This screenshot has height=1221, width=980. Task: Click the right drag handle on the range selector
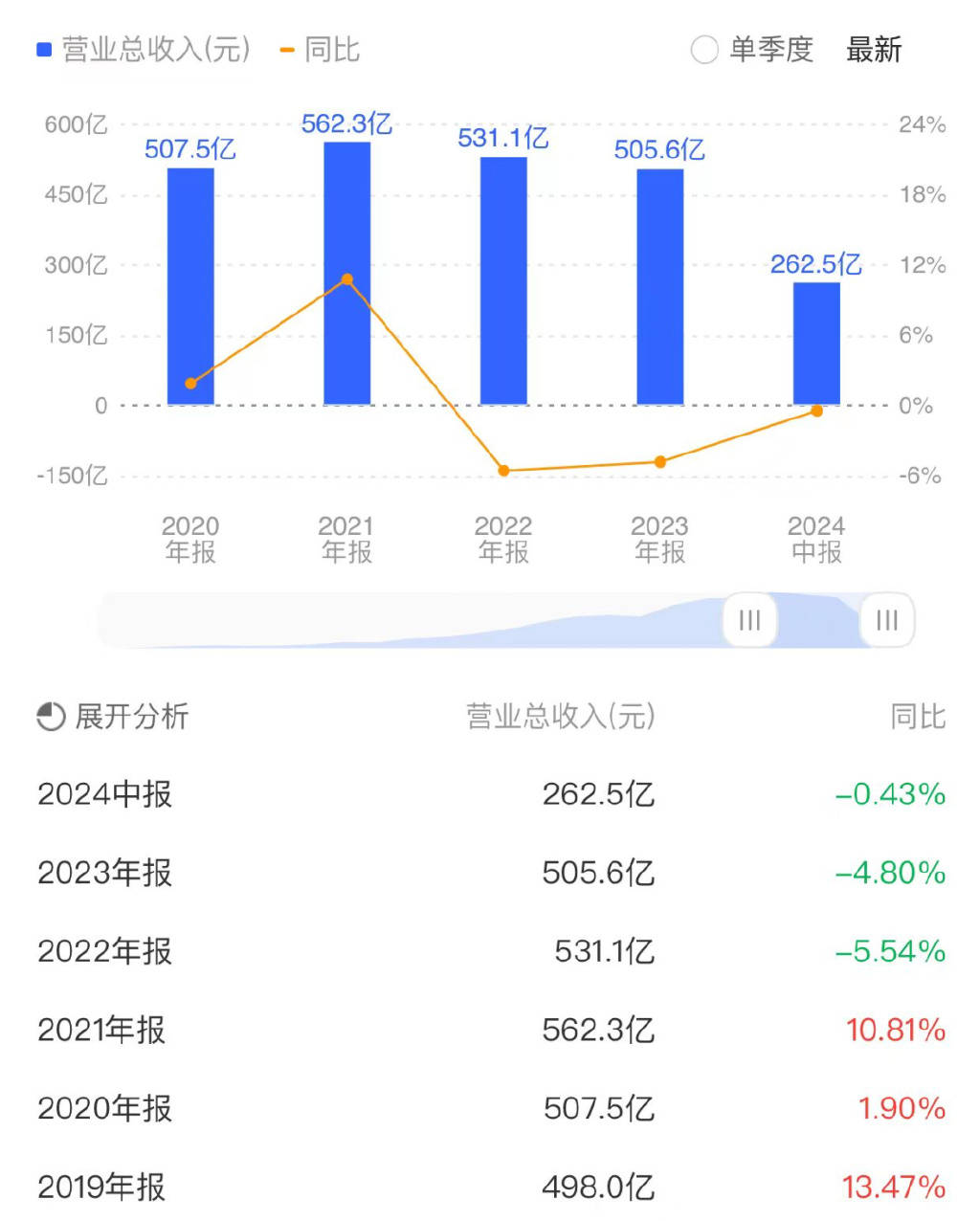click(887, 621)
